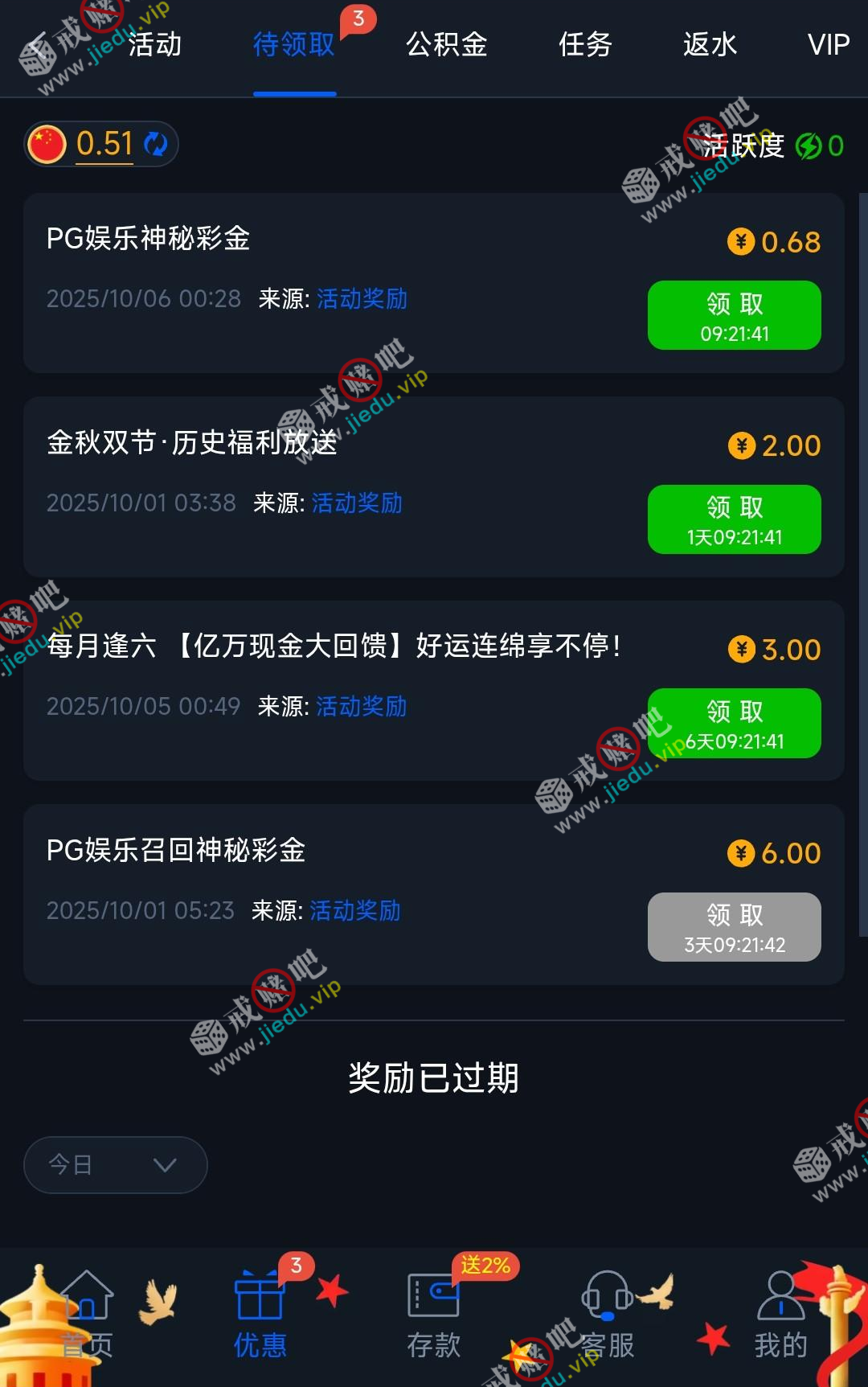View 活跃度 activity points

[x=772, y=146]
